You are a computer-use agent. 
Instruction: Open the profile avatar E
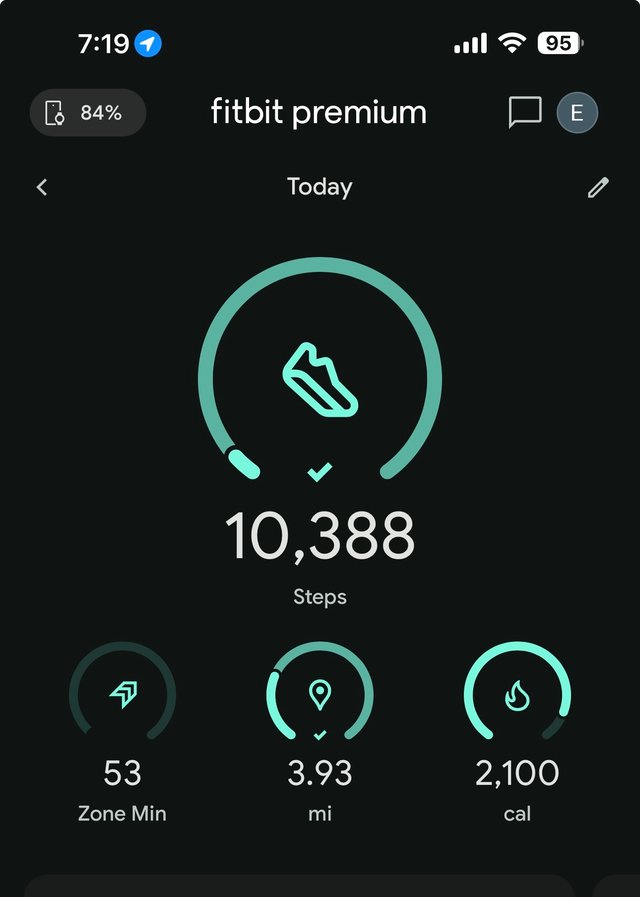[x=577, y=113]
